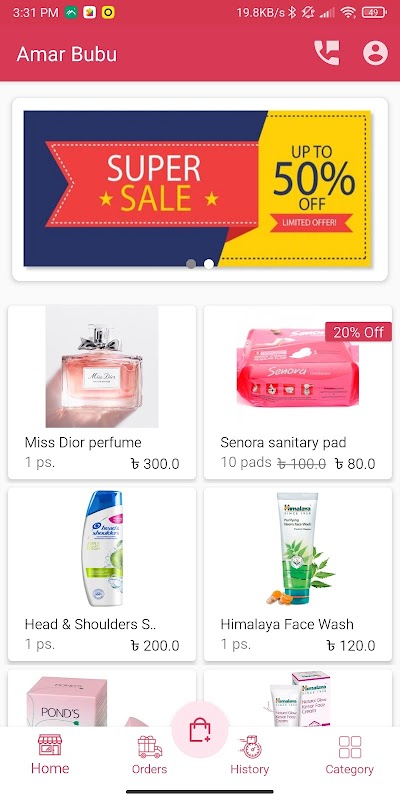Viewport: 400px width, 800px height.
Task: View the Miss Dior perfume product
Action: (x=102, y=392)
